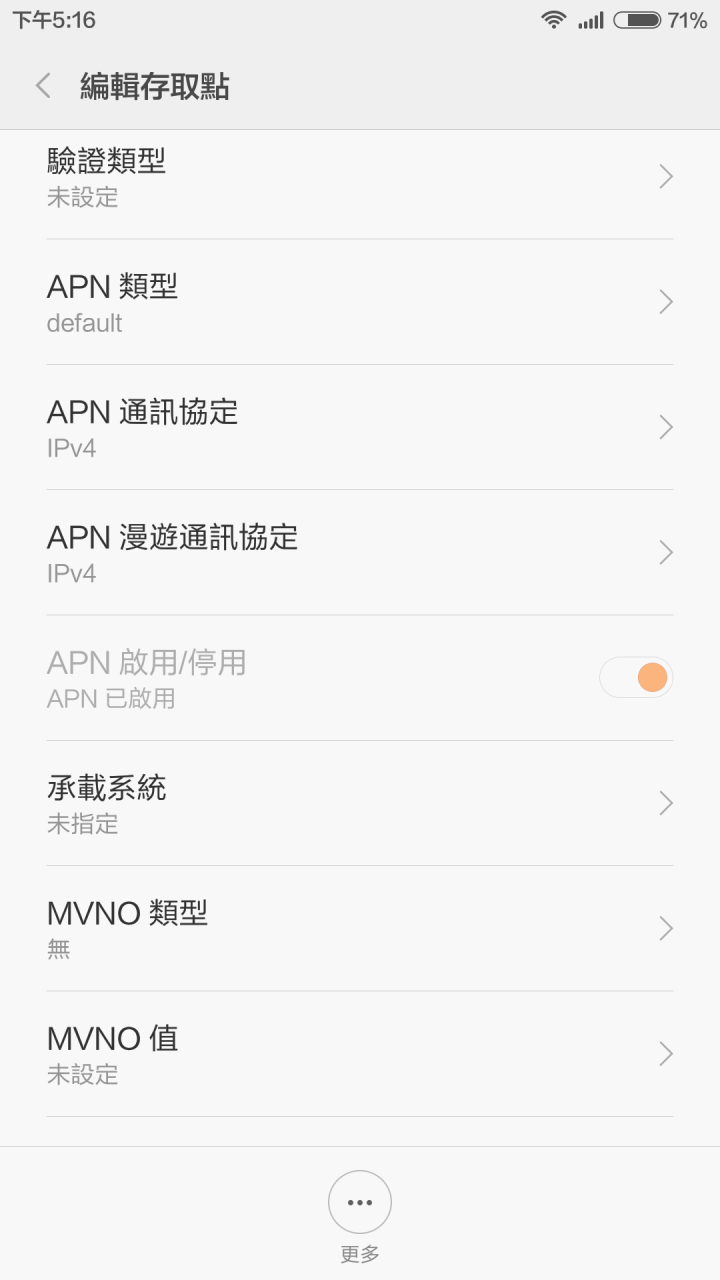Open APN 漫遊通訊協定 option
720x1280 pixels.
(x=360, y=552)
